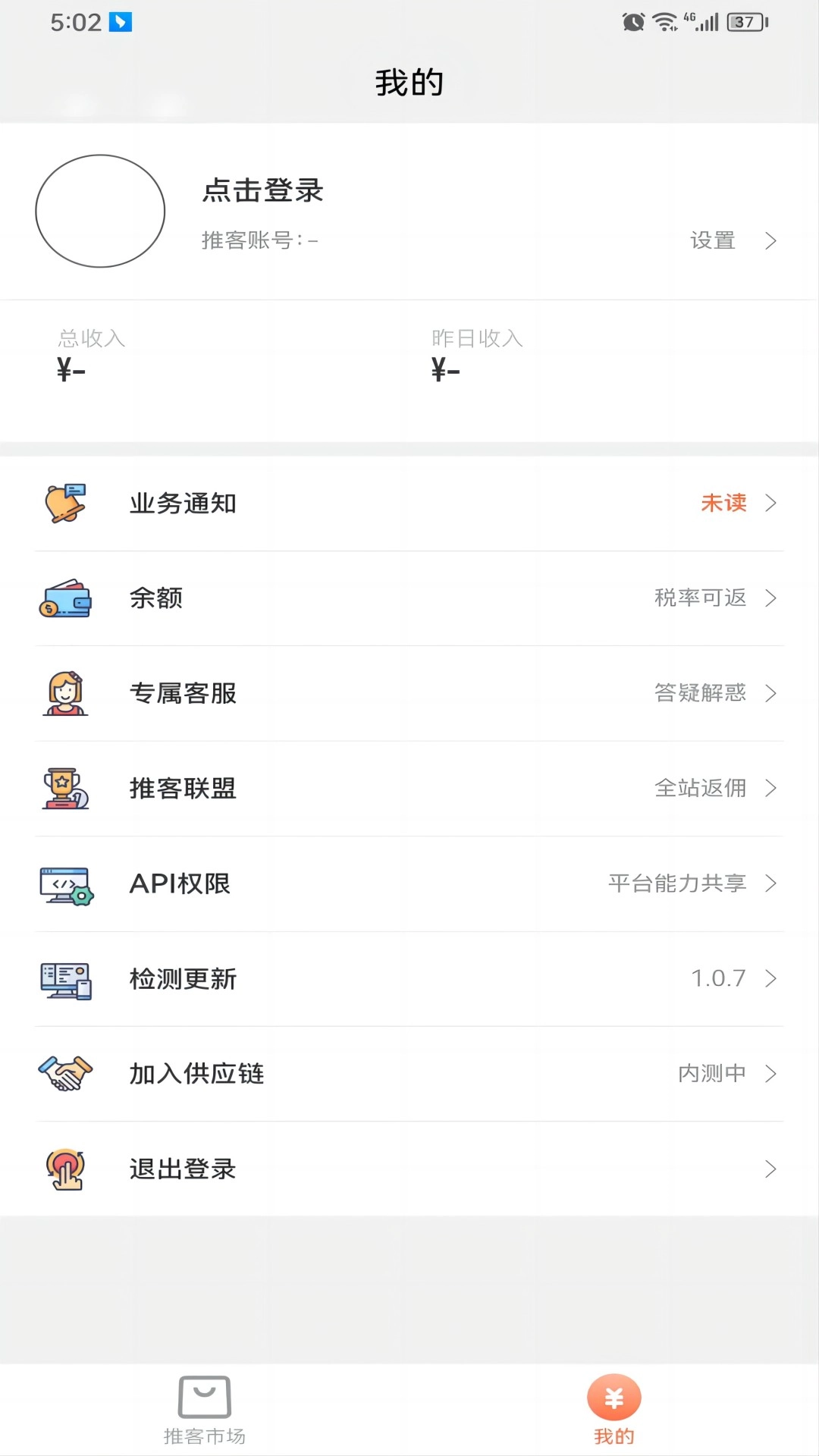
Task: Expand the 设置 row via its chevron
Action: click(770, 240)
